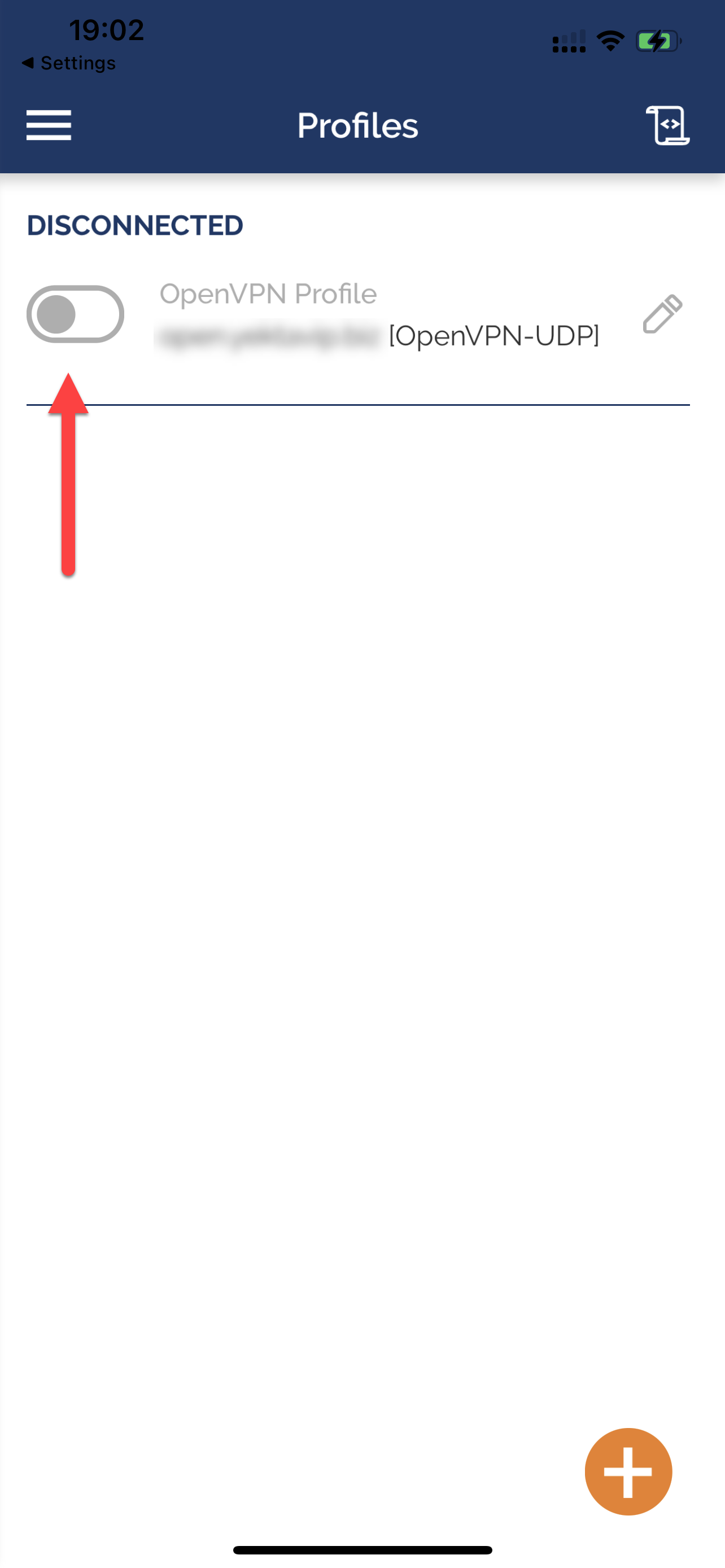Add a new profile with plus button

coord(628,1471)
